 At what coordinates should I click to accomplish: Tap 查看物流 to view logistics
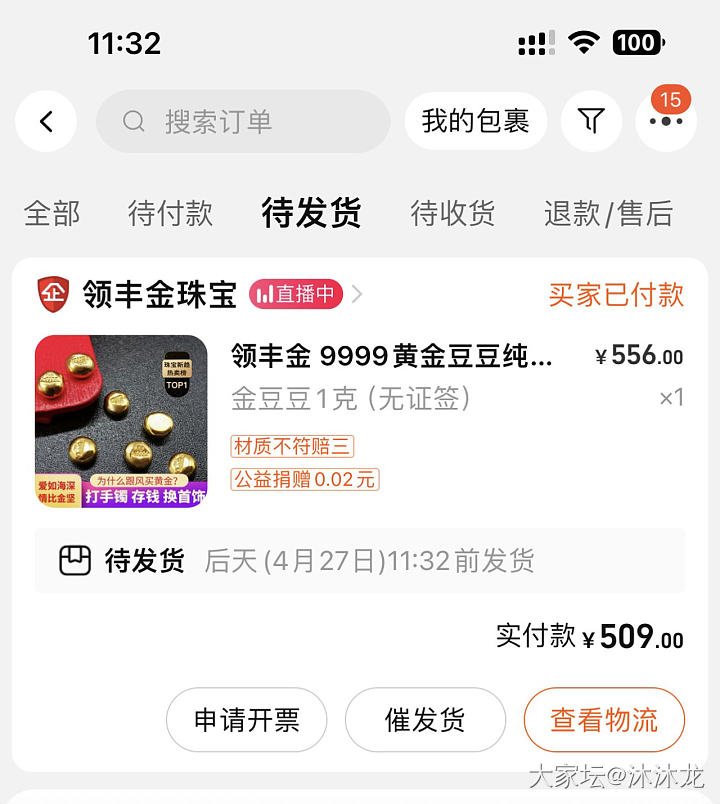pos(604,720)
